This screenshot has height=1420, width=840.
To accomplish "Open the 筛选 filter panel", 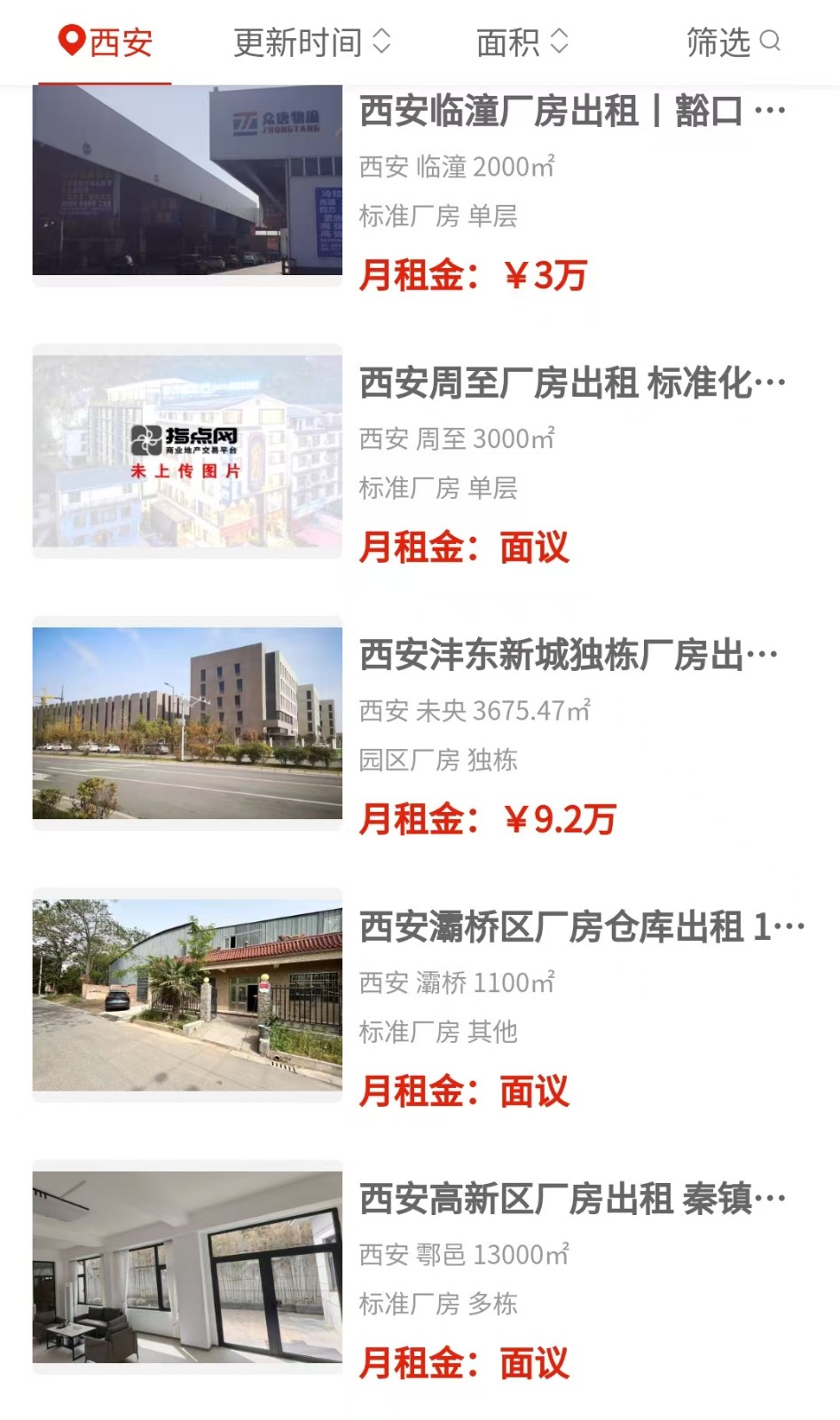I will [x=733, y=42].
